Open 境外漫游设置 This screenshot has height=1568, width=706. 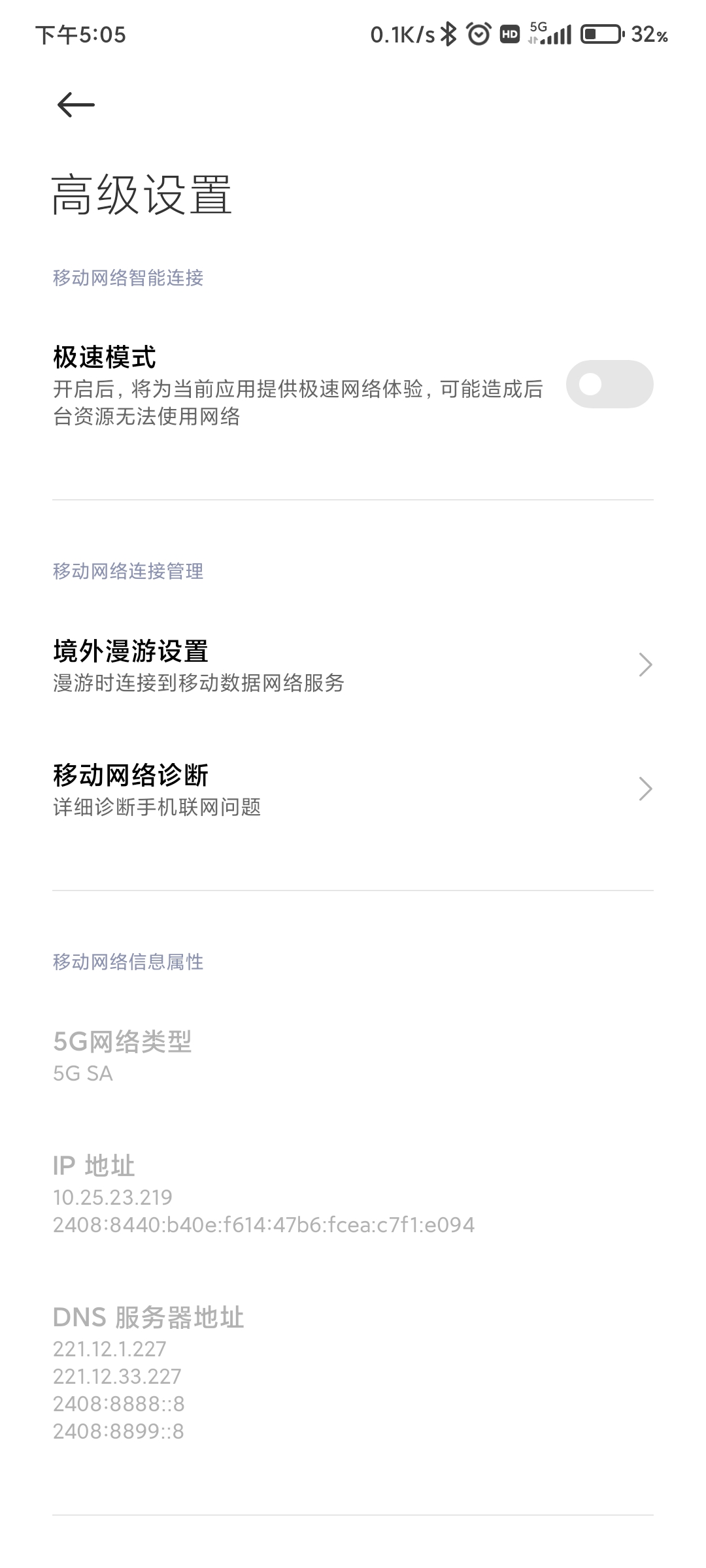353,665
